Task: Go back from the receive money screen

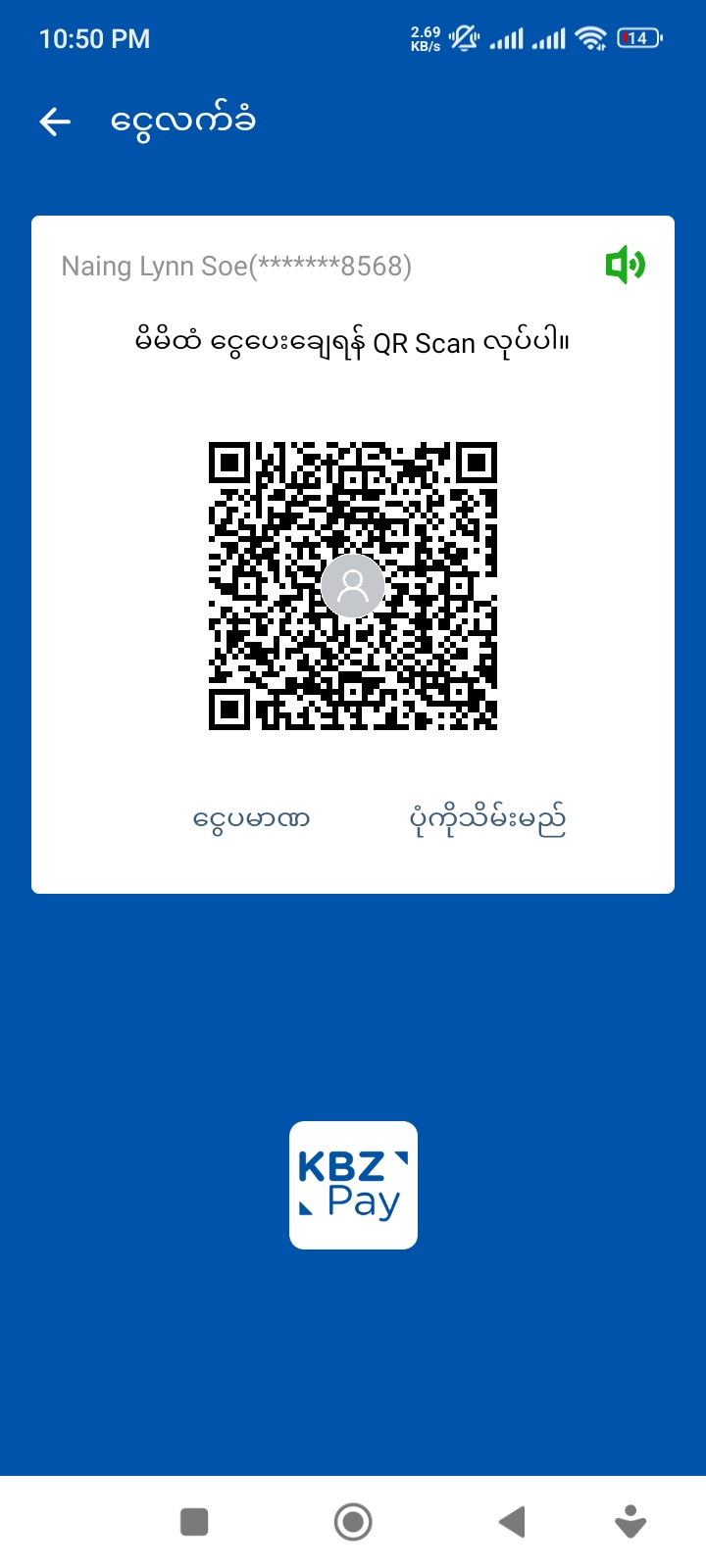Action: click(x=55, y=122)
